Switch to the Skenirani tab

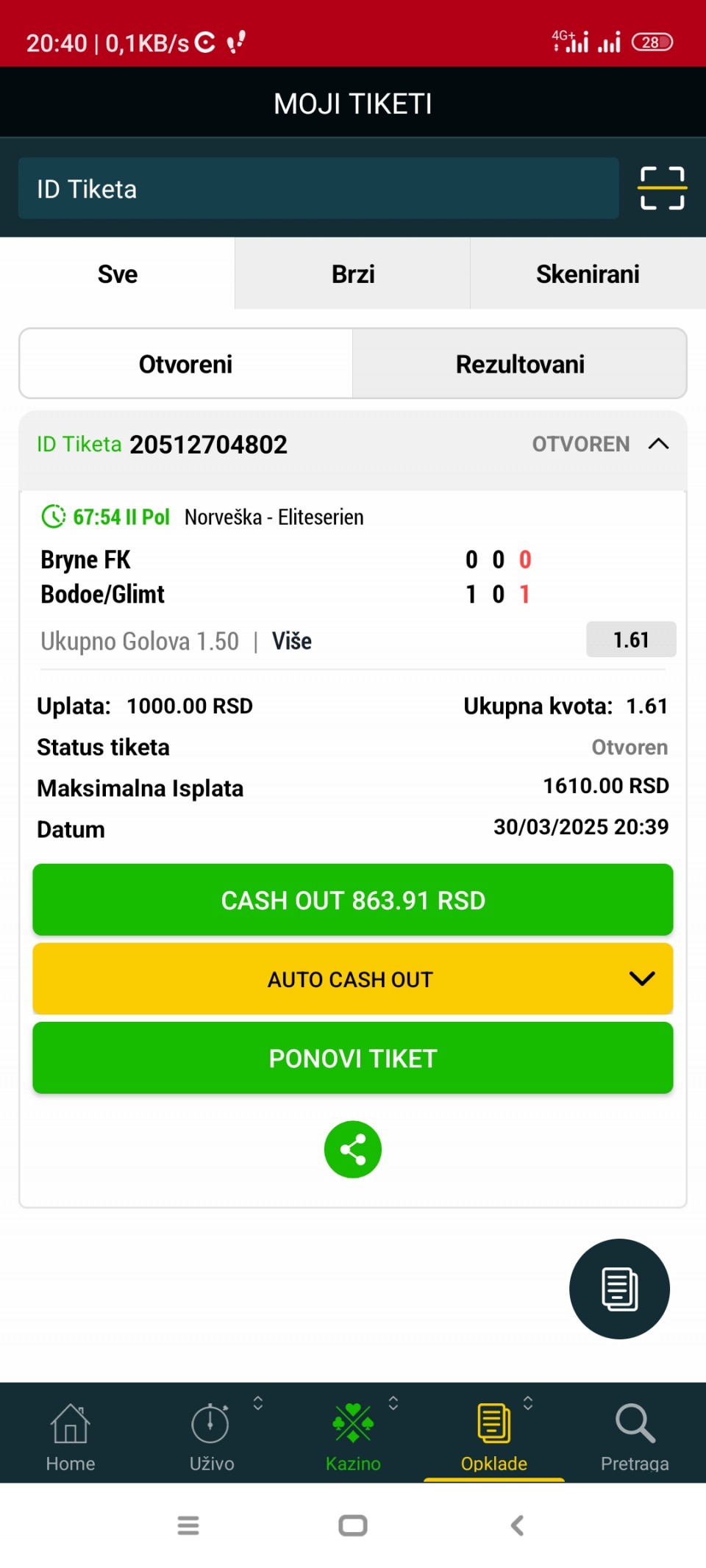tap(588, 274)
